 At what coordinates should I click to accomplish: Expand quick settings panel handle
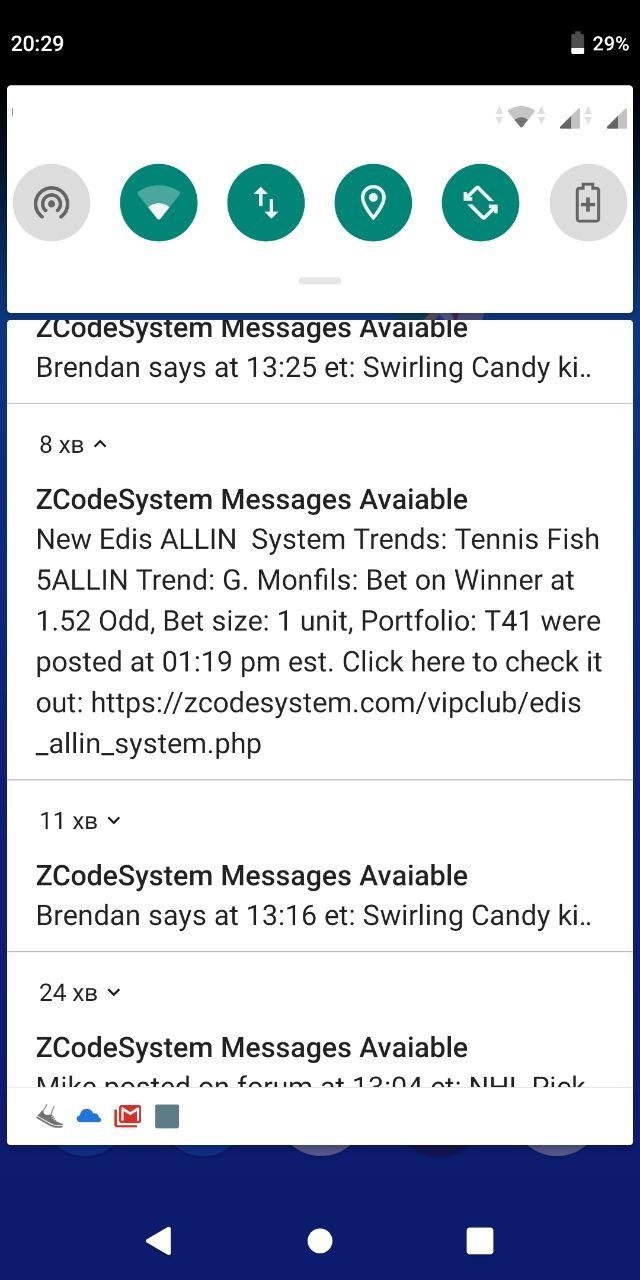pos(320,281)
